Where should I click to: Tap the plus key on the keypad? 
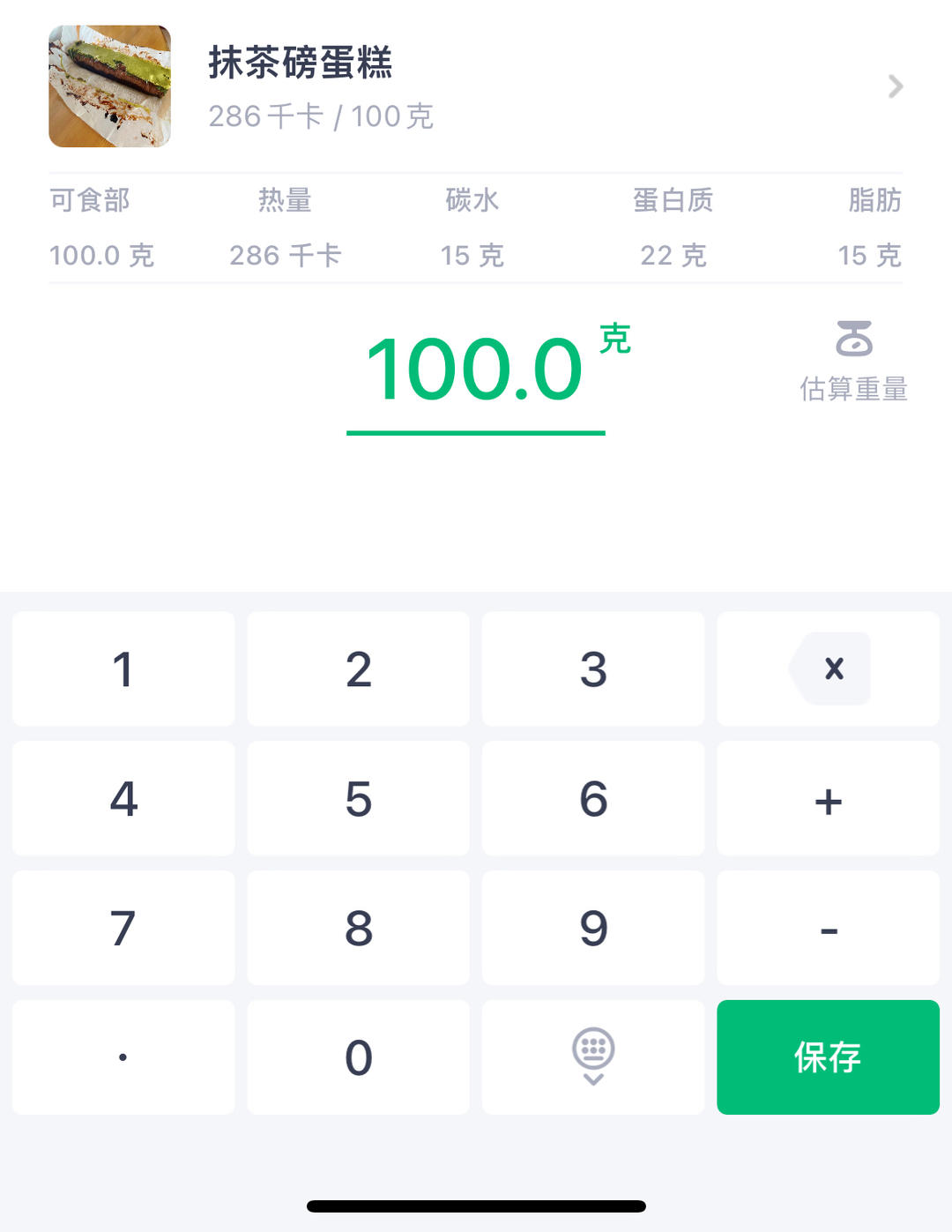click(x=827, y=799)
